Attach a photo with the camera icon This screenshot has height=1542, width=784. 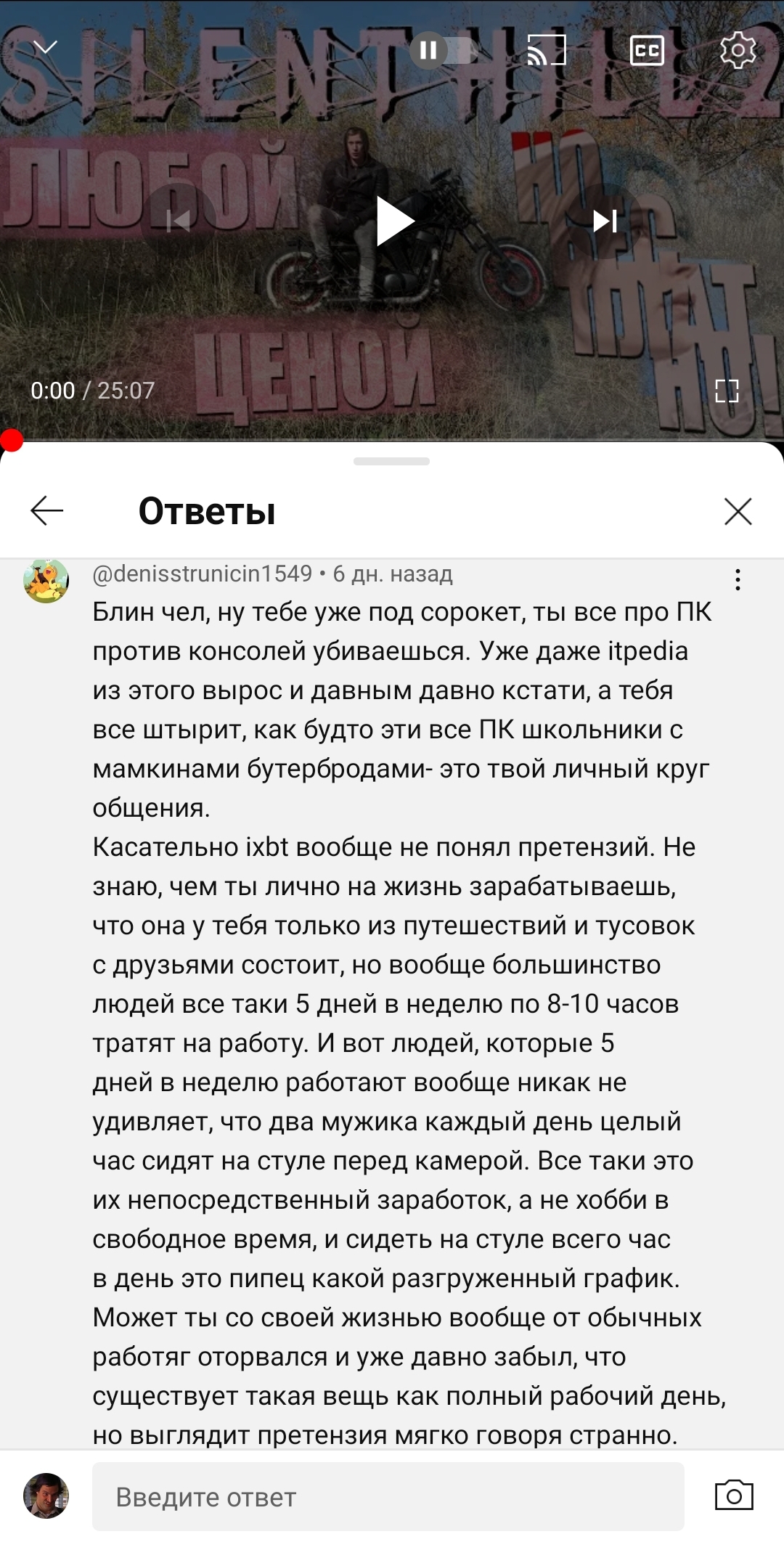[x=734, y=1496]
